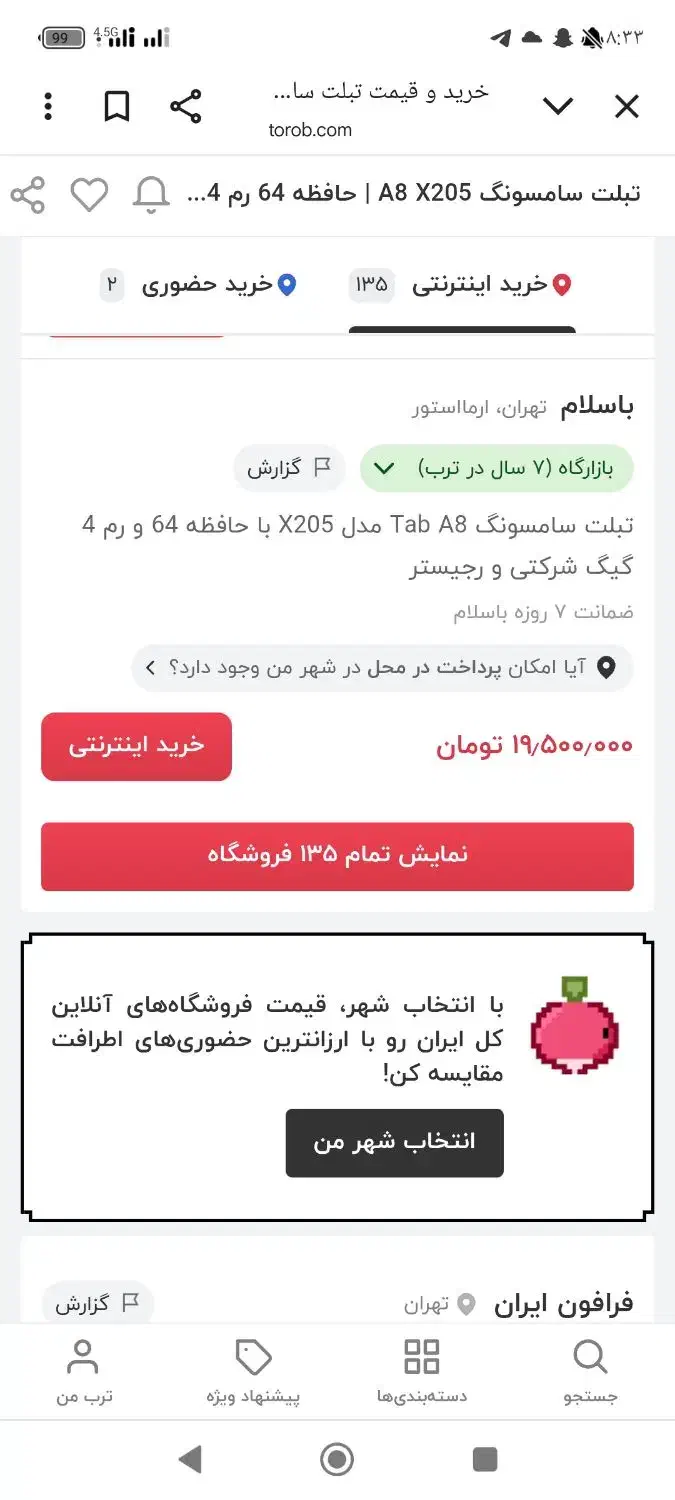Open the جستجو search tab
The width and height of the screenshot is (675, 1500).
pos(590,1372)
